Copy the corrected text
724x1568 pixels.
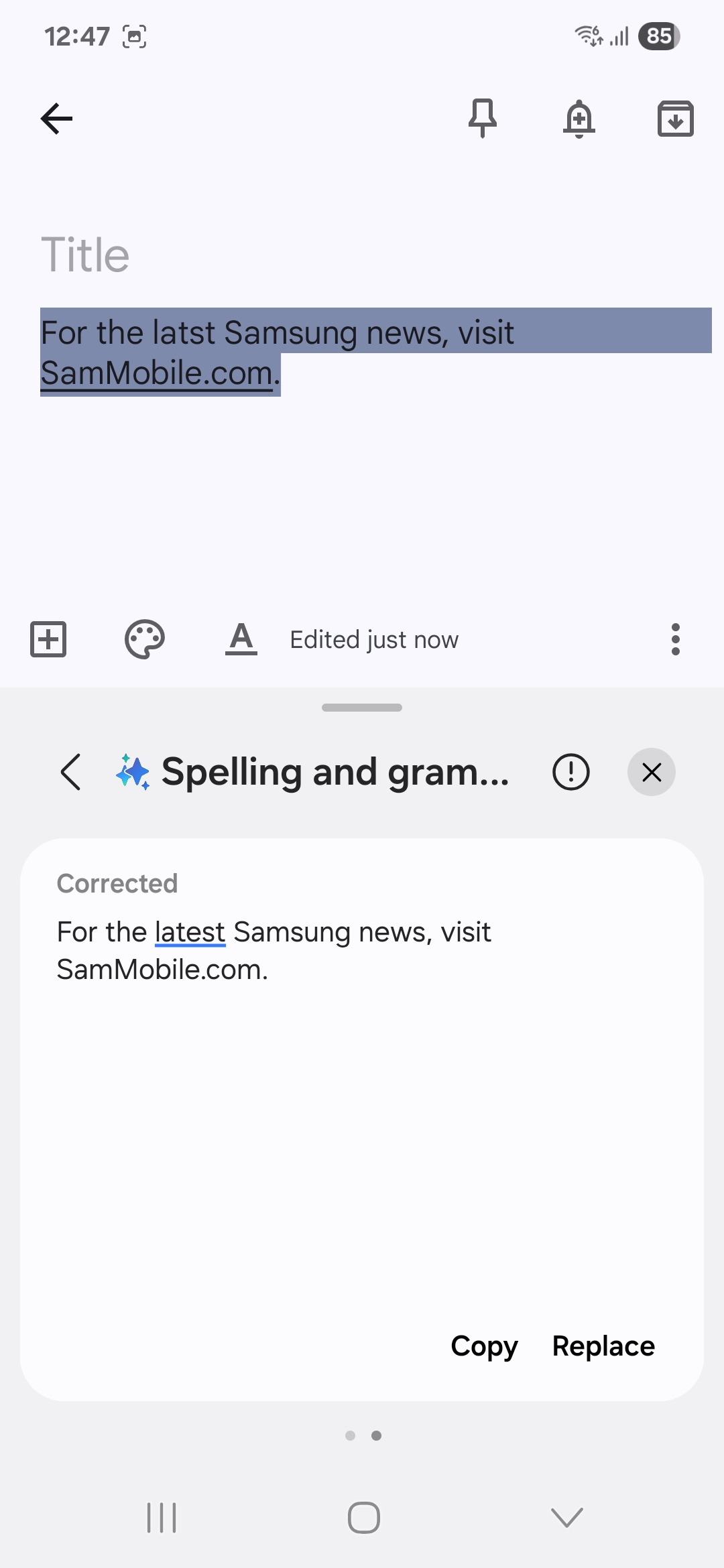click(484, 1346)
